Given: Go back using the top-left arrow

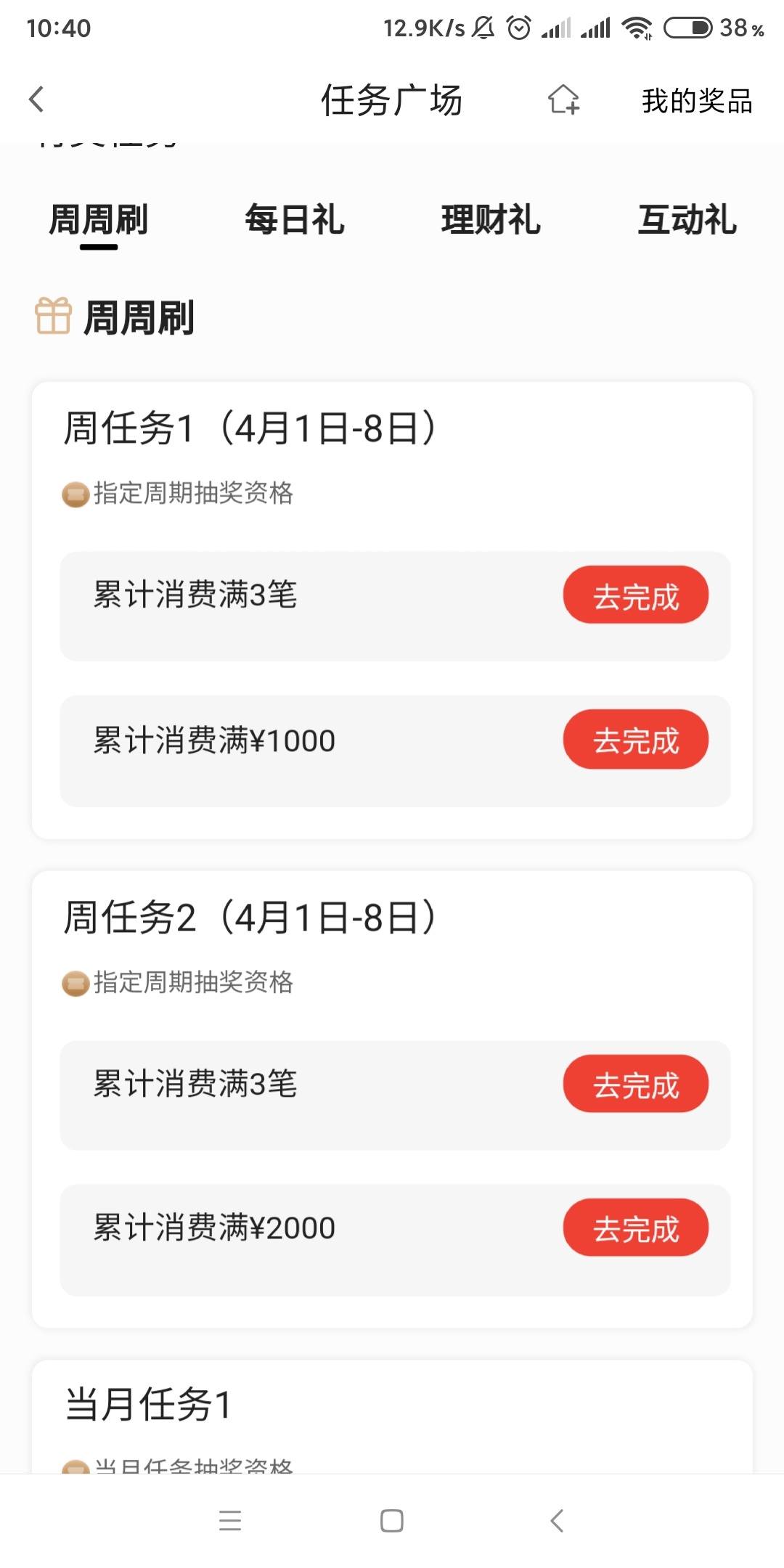Looking at the screenshot, I should coord(36,99).
